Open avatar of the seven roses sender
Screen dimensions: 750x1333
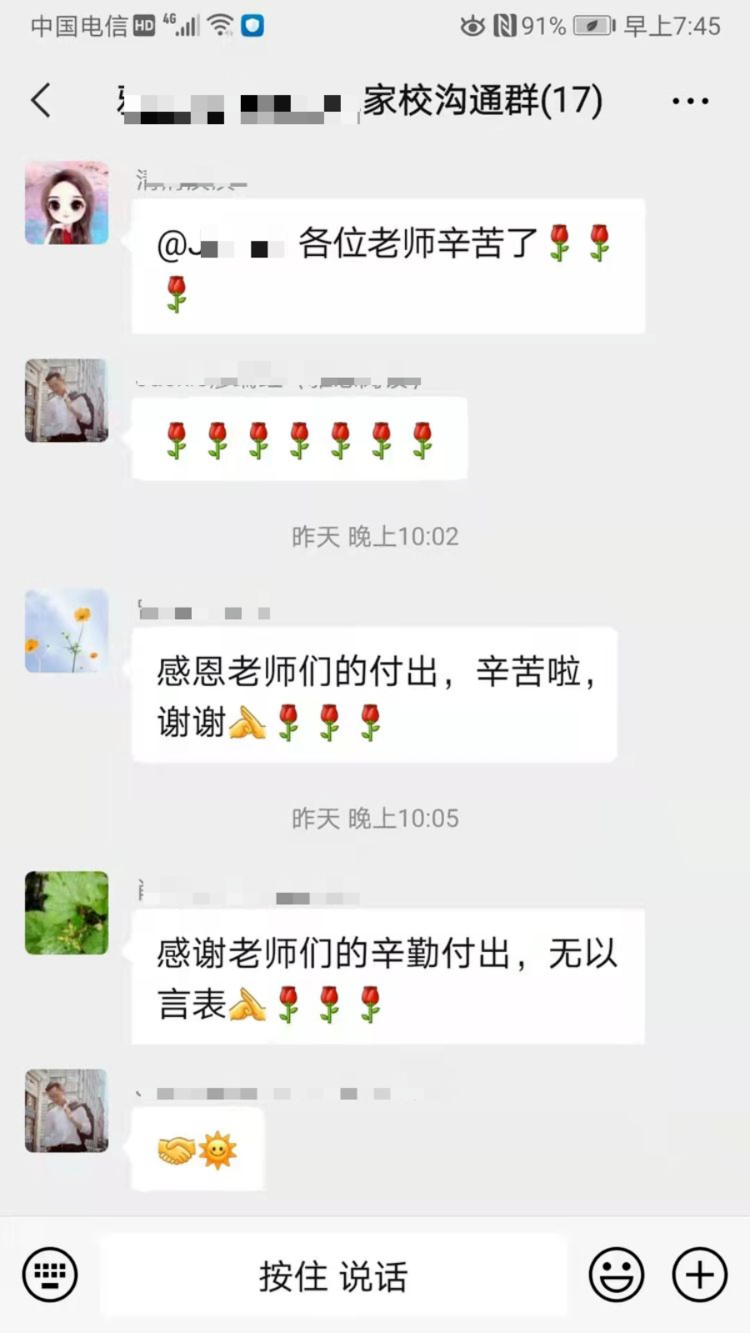pos(67,400)
